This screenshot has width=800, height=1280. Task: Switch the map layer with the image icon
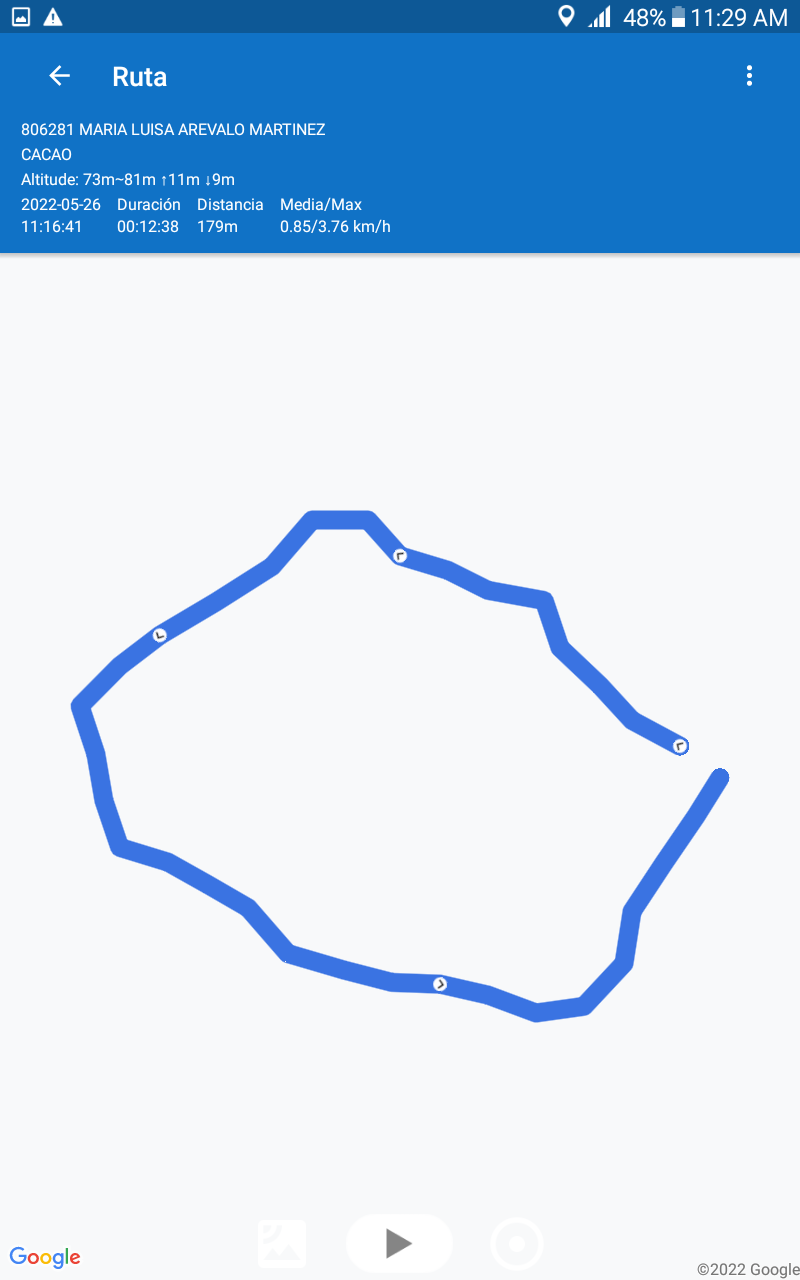click(x=282, y=1244)
